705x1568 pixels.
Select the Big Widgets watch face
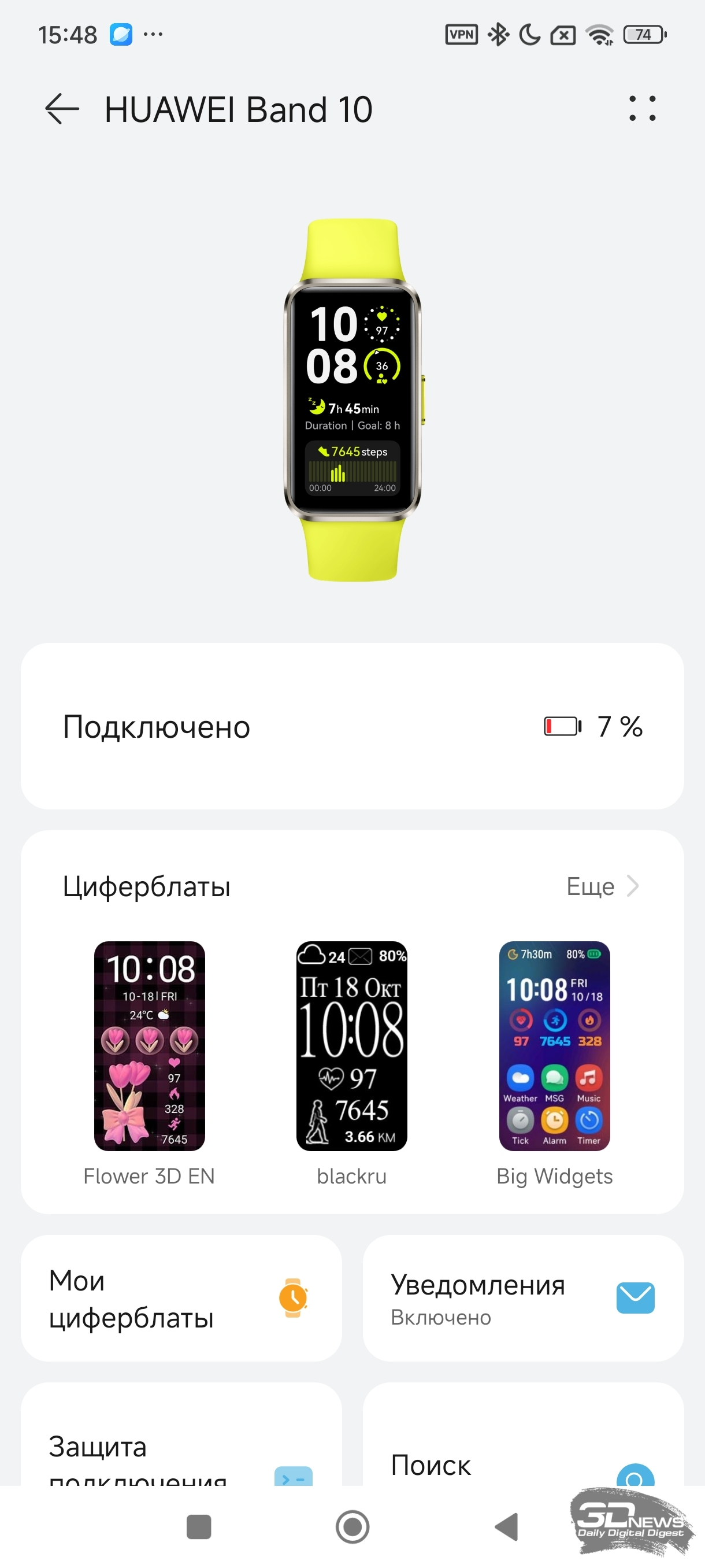[554, 1063]
